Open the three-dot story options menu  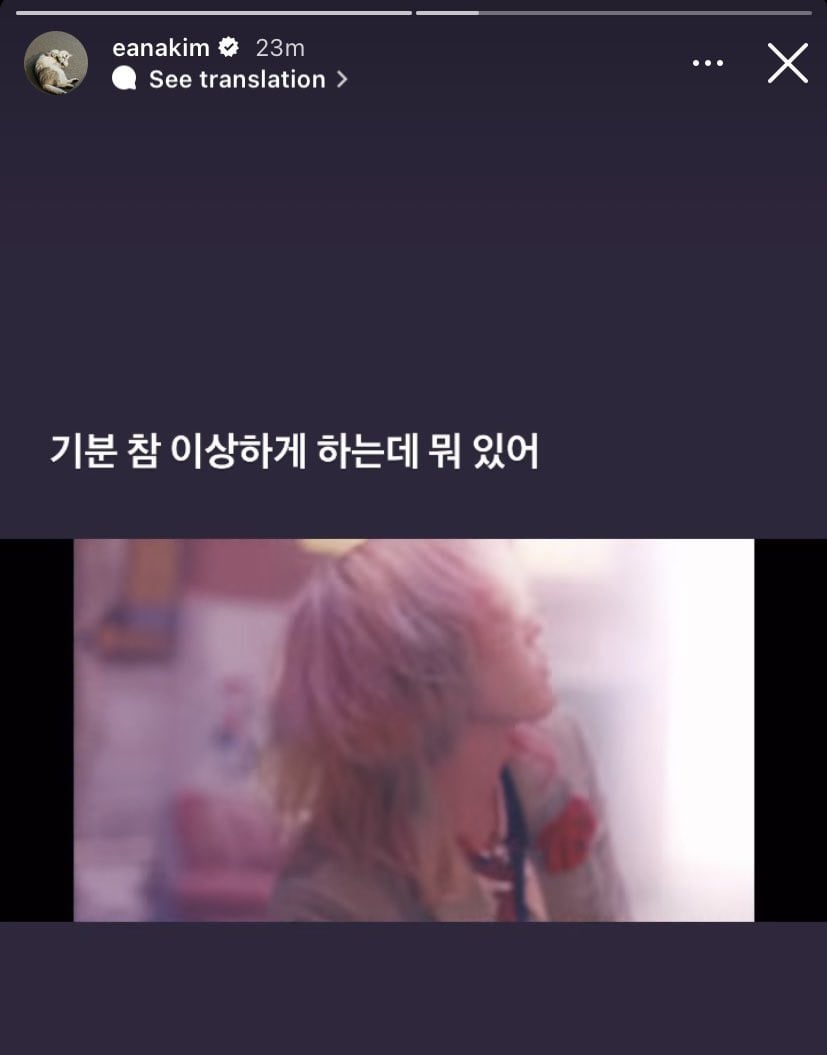[707, 63]
